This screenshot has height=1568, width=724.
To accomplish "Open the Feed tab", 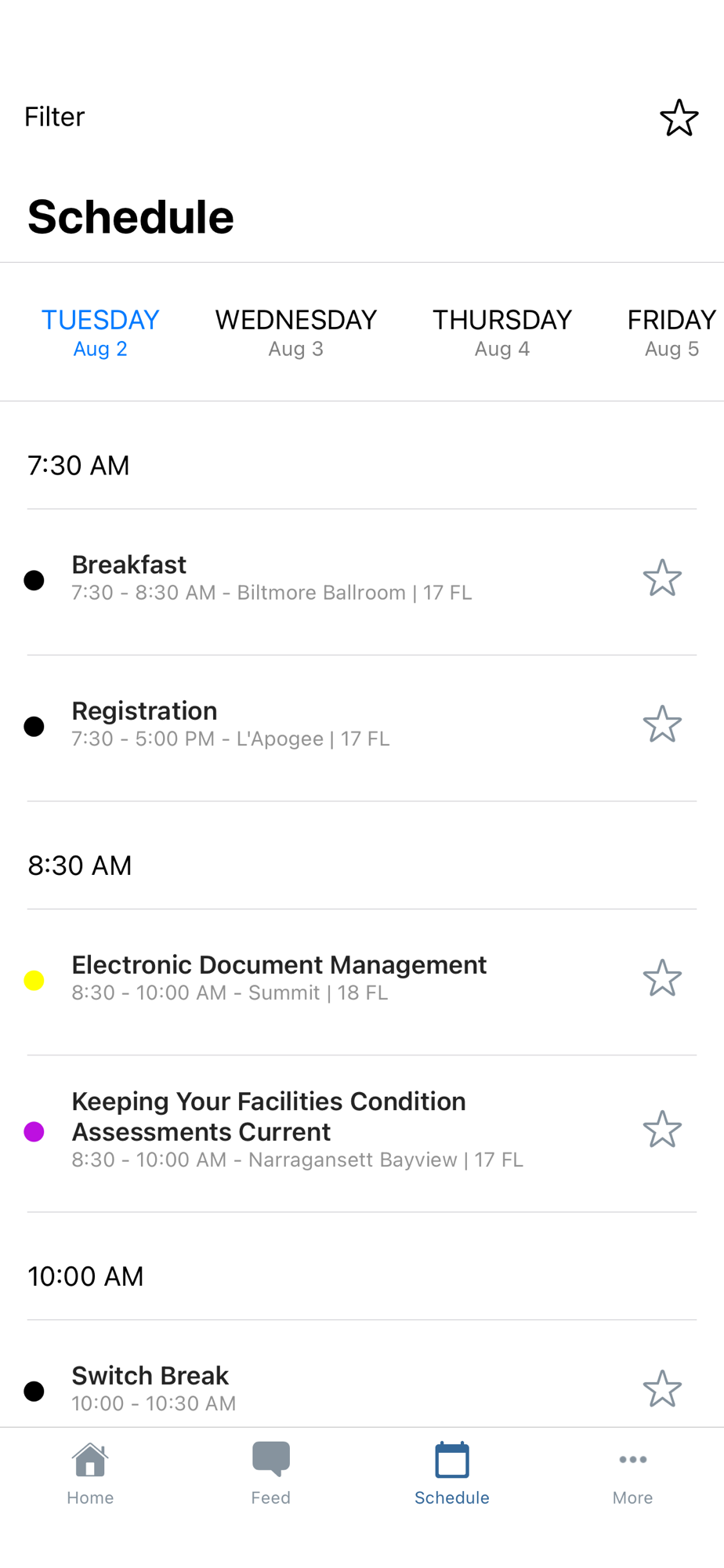I will point(271,1474).
